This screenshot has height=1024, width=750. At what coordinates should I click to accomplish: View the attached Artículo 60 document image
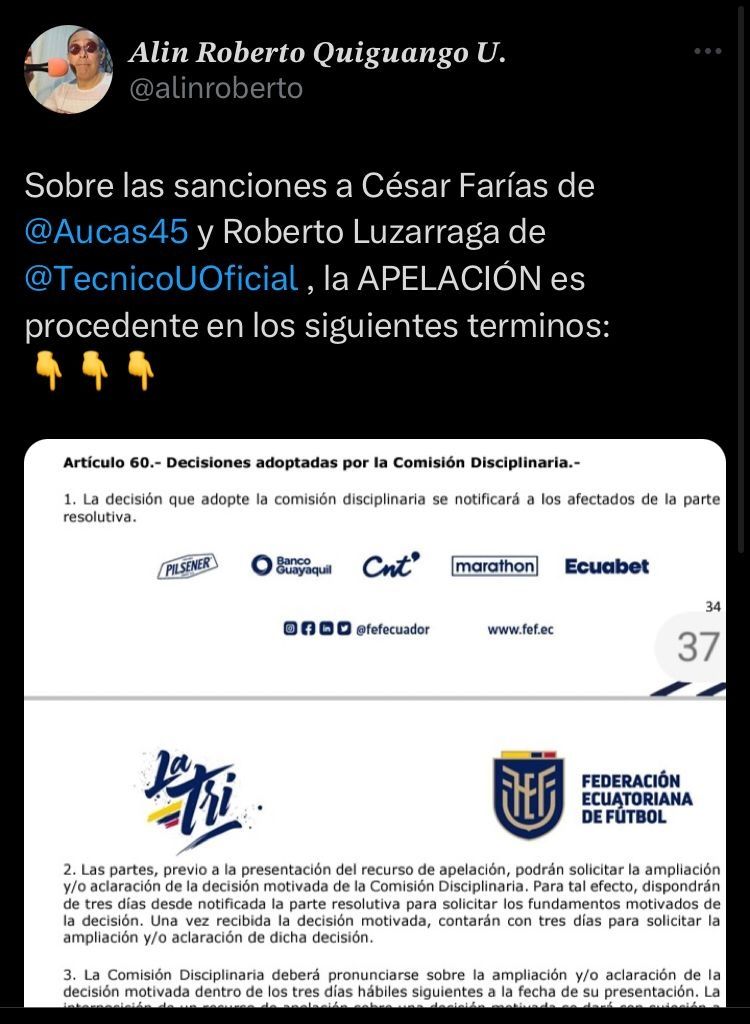(375, 720)
